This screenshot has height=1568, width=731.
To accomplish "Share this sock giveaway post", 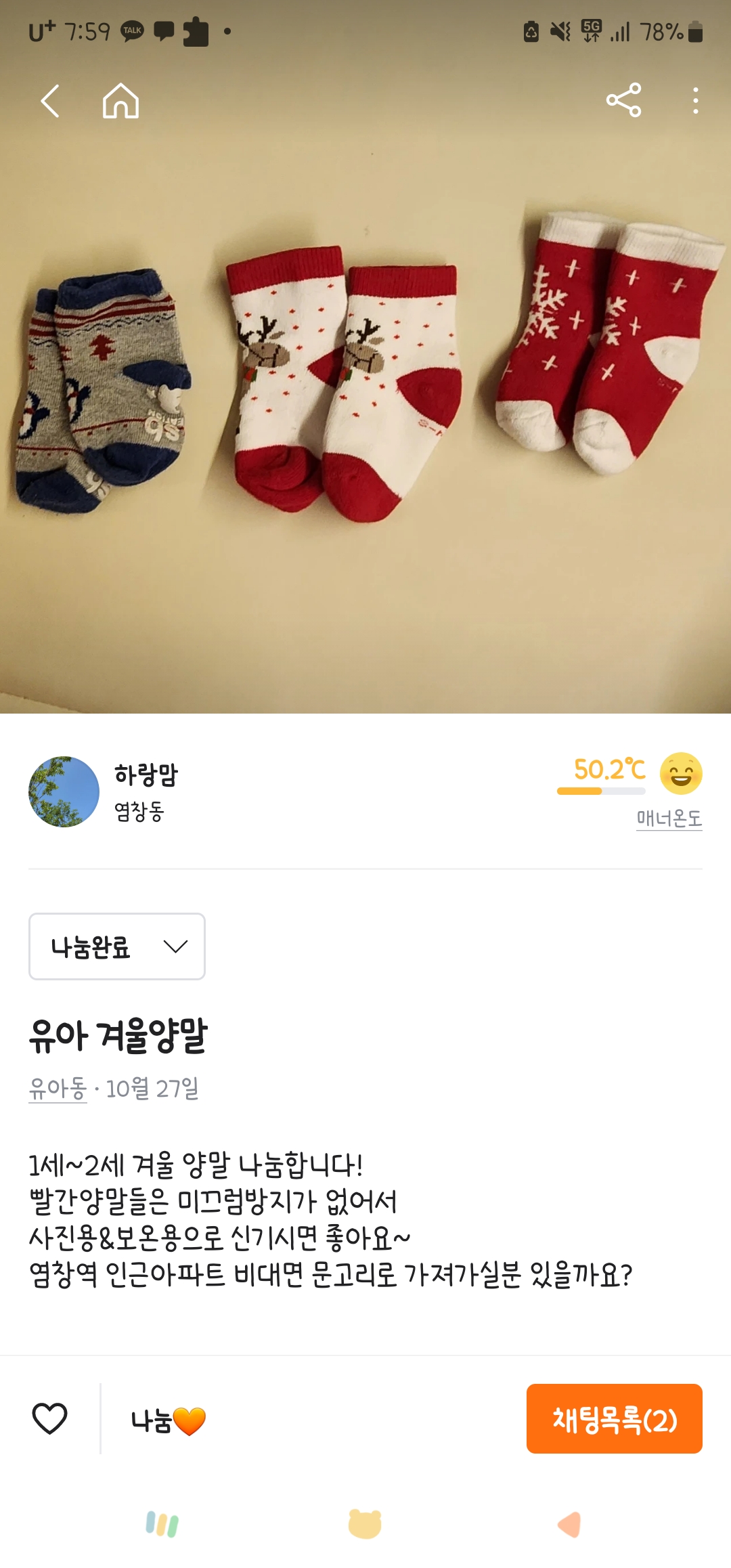I will [x=623, y=100].
